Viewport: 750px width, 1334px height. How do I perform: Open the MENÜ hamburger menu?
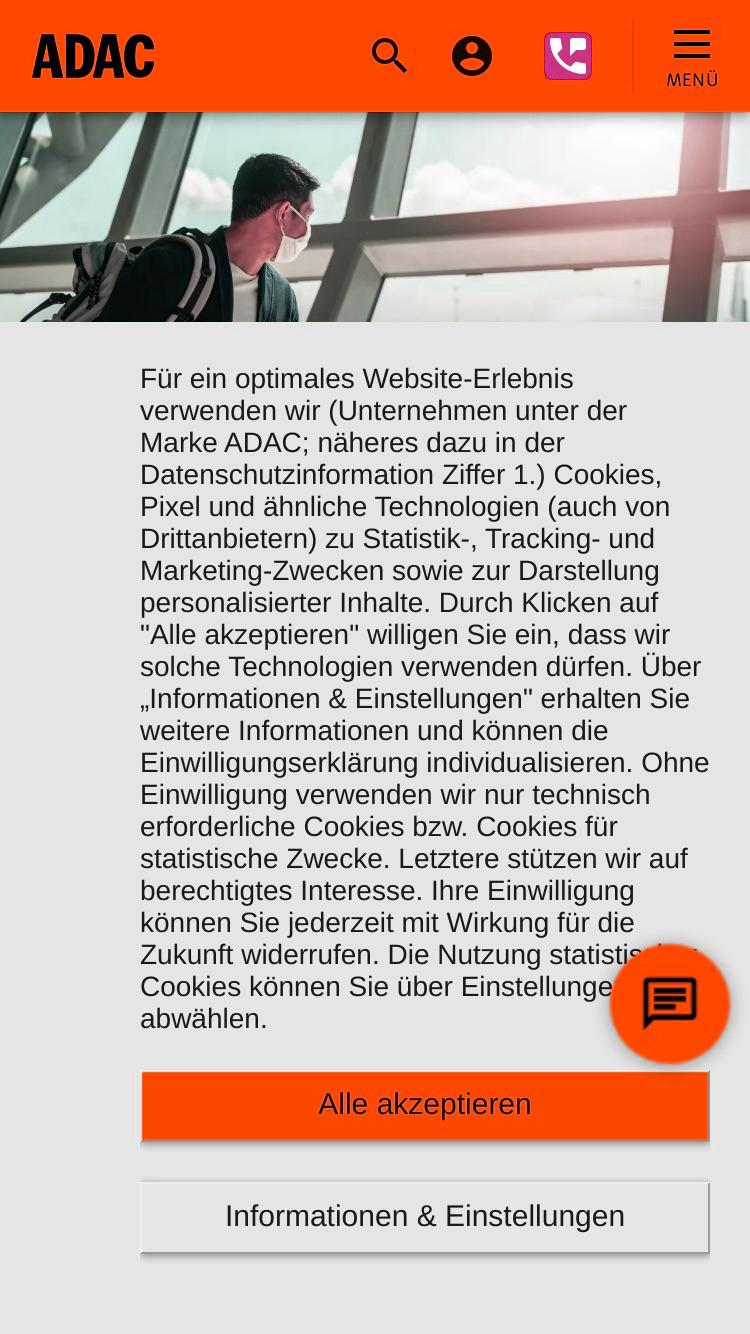coord(692,58)
